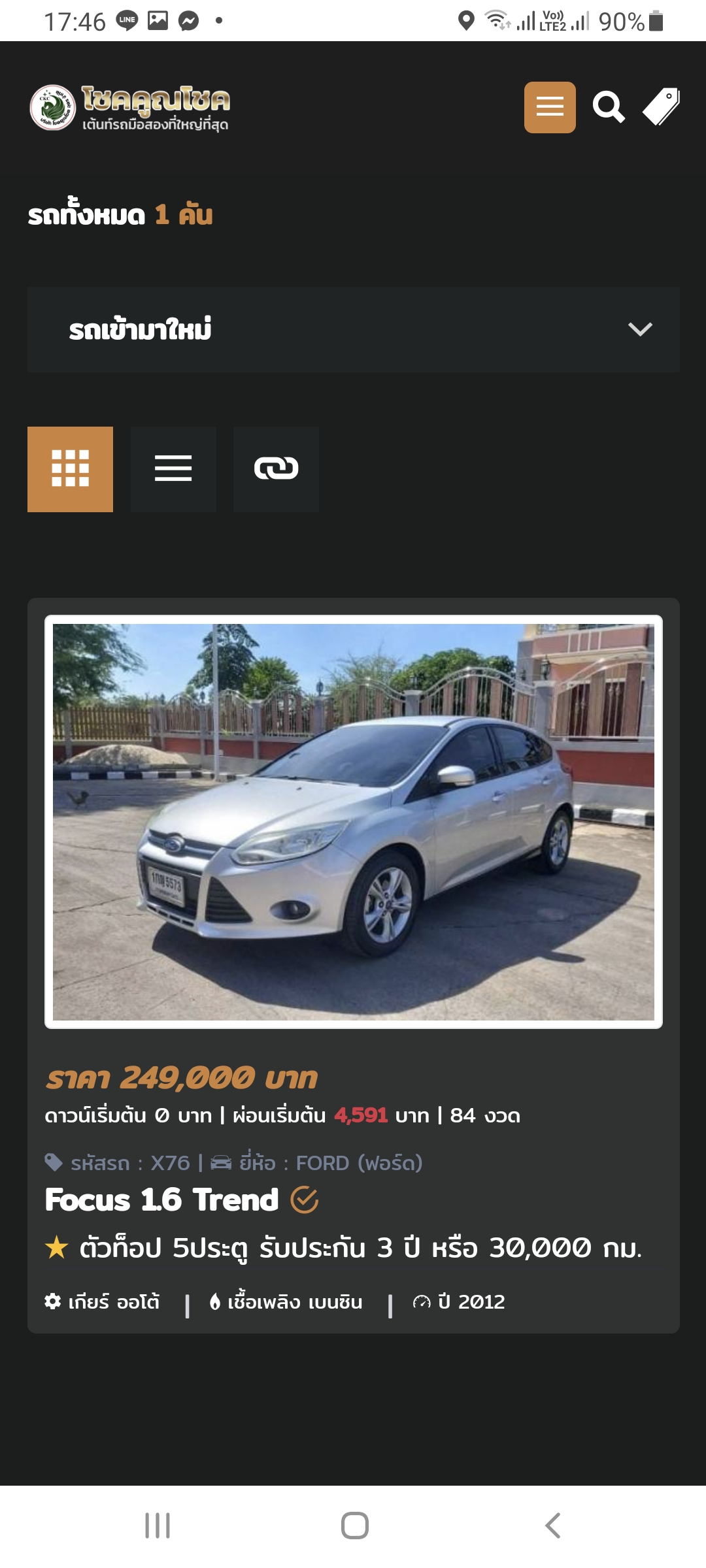This screenshot has height=1568, width=706.
Task: Open the Focus 1.6 Trend listing title
Action: click(x=162, y=1200)
